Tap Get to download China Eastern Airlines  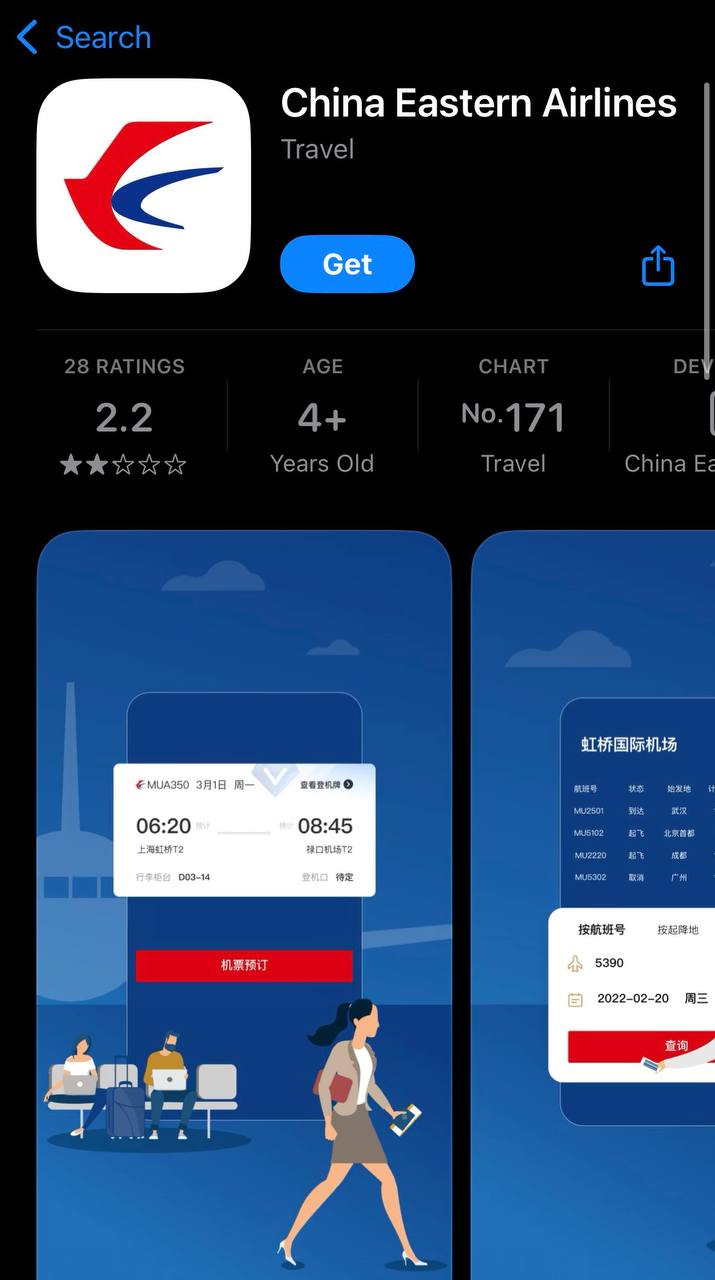click(x=347, y=264)
